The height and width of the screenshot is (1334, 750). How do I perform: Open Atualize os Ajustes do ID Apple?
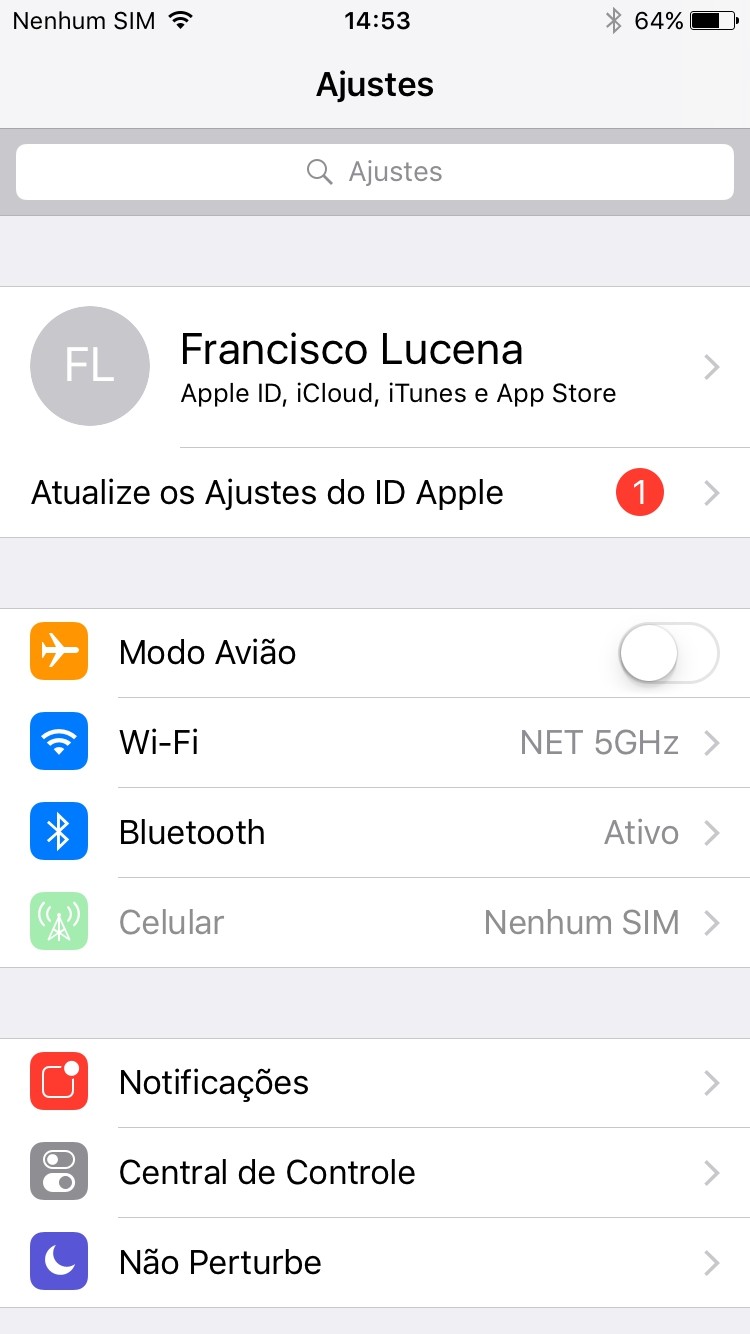375,493
